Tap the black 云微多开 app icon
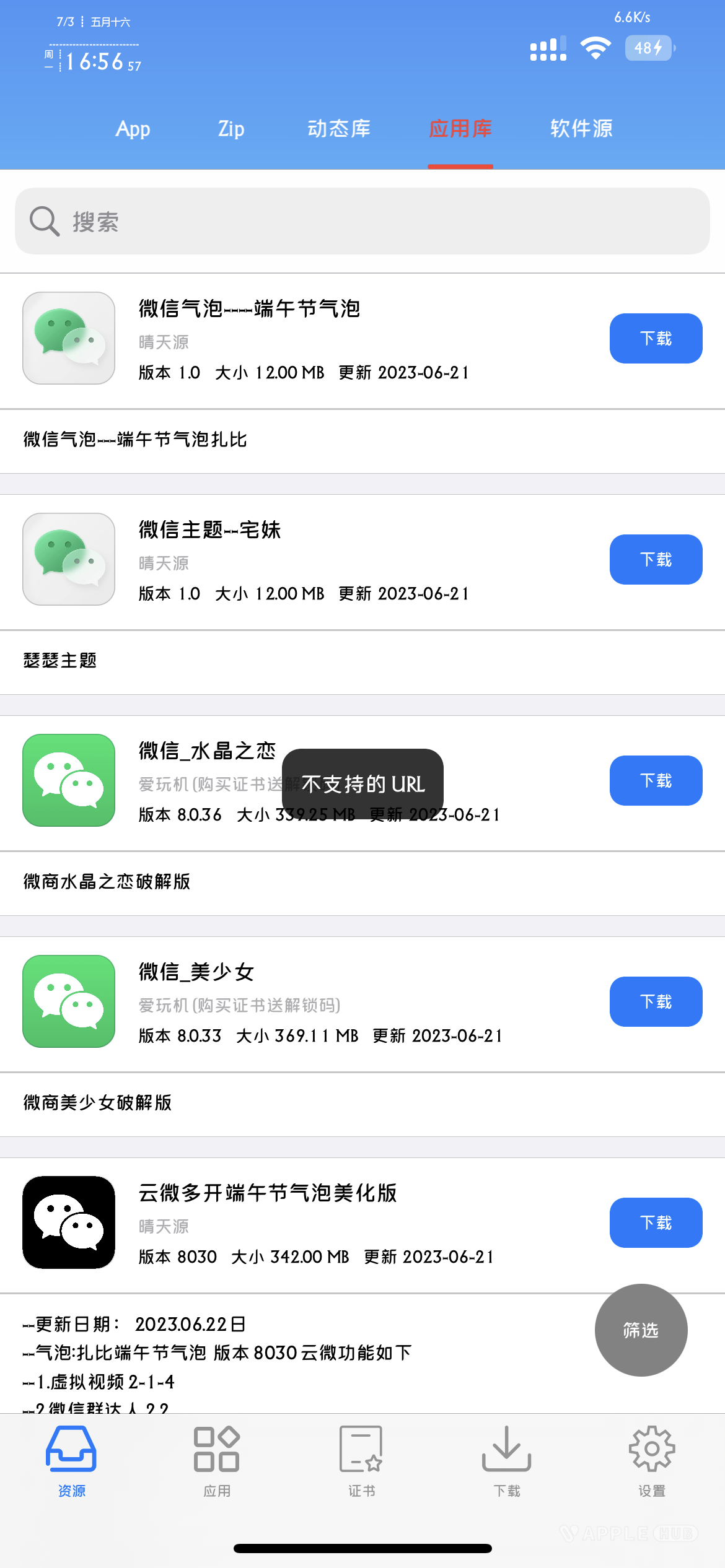 click(68, 1224)
